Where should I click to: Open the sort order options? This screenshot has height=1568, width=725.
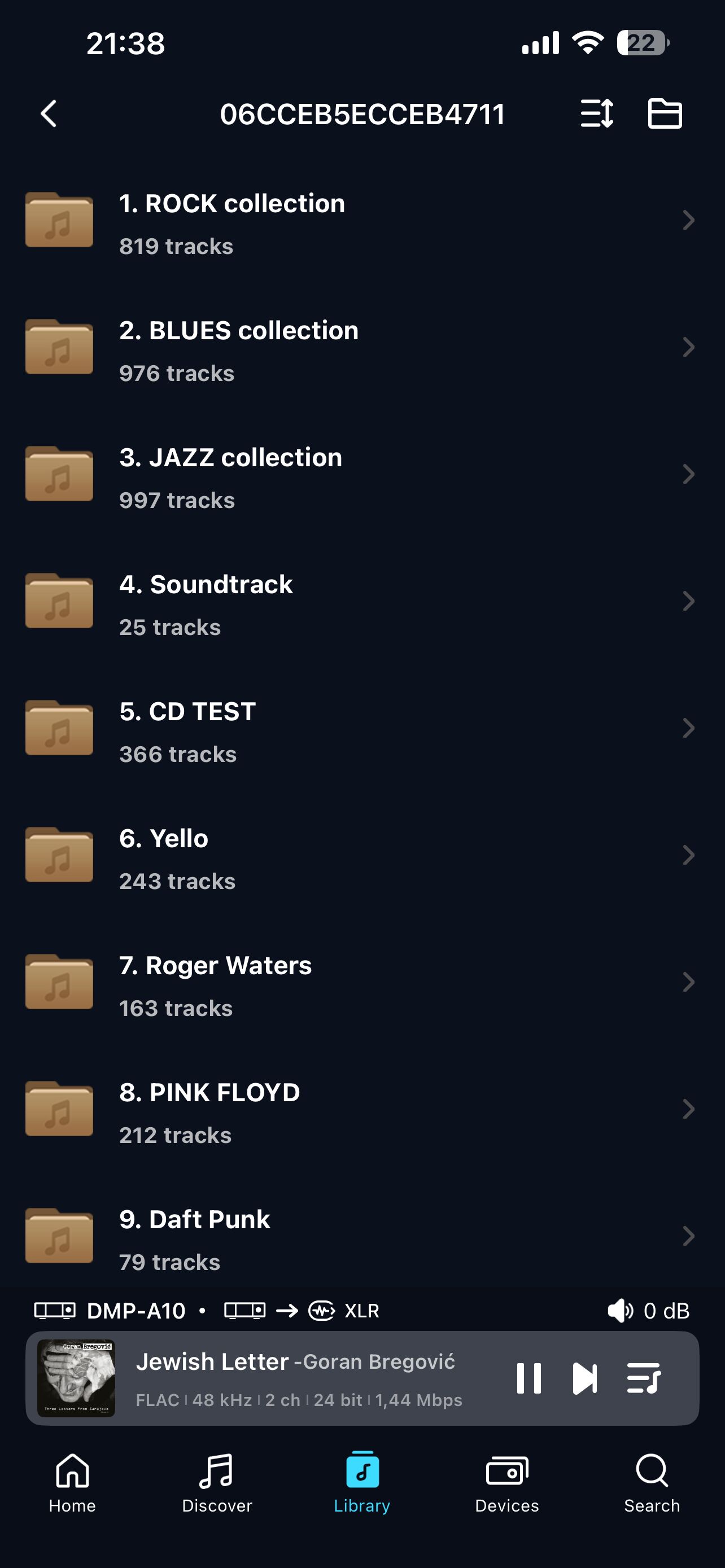tap(597, 114)
